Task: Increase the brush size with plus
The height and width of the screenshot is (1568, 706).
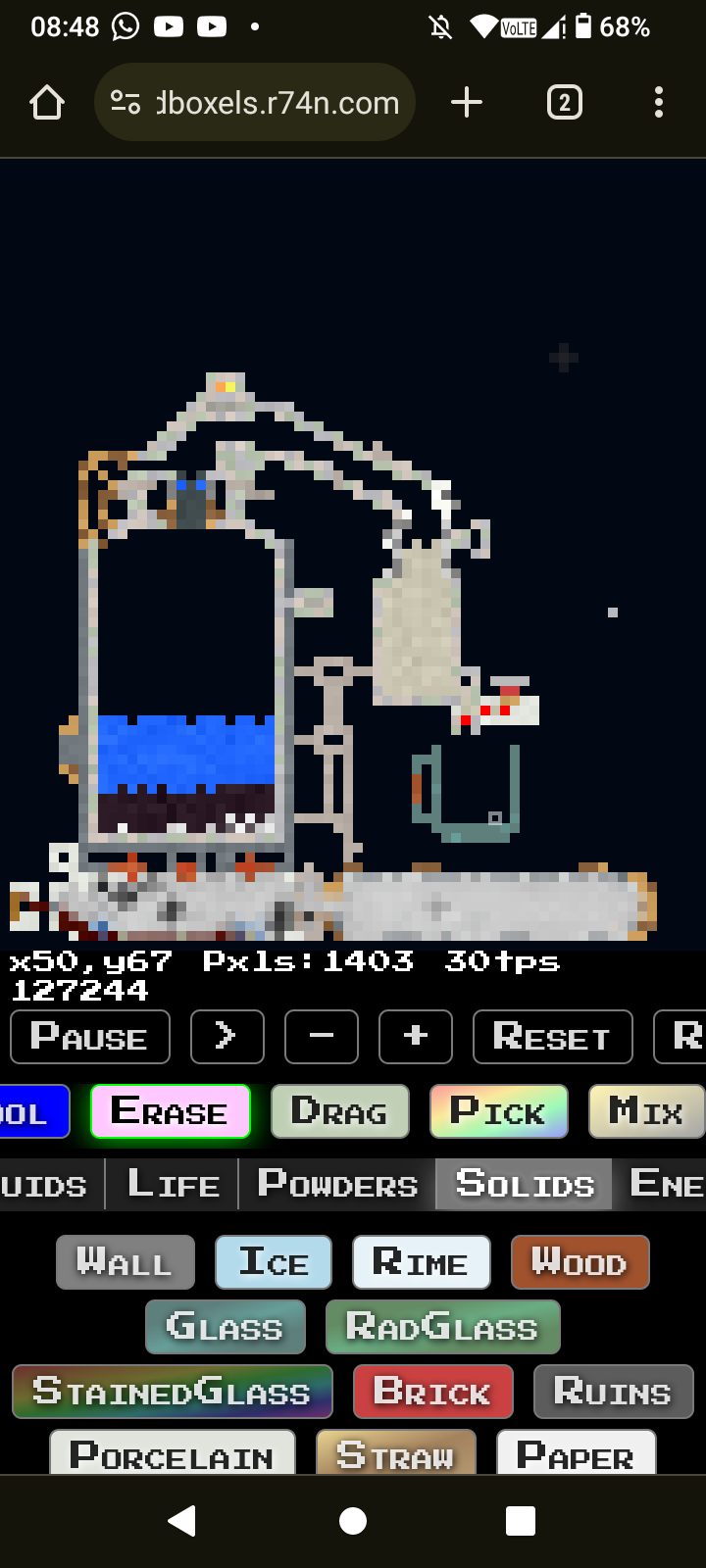Action: [415, 1037]
